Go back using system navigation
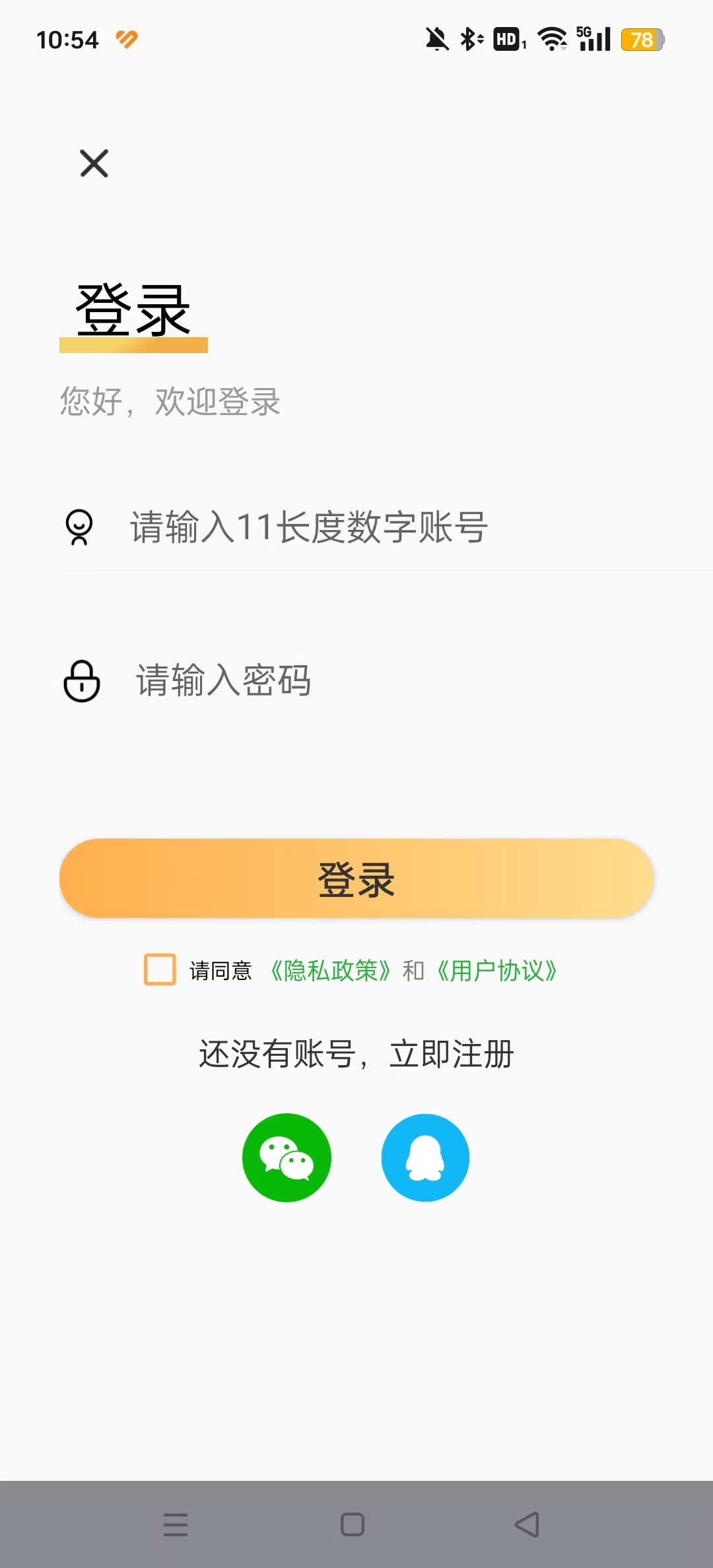This screenshot has height=1568, width=713. pos(527,1524)
